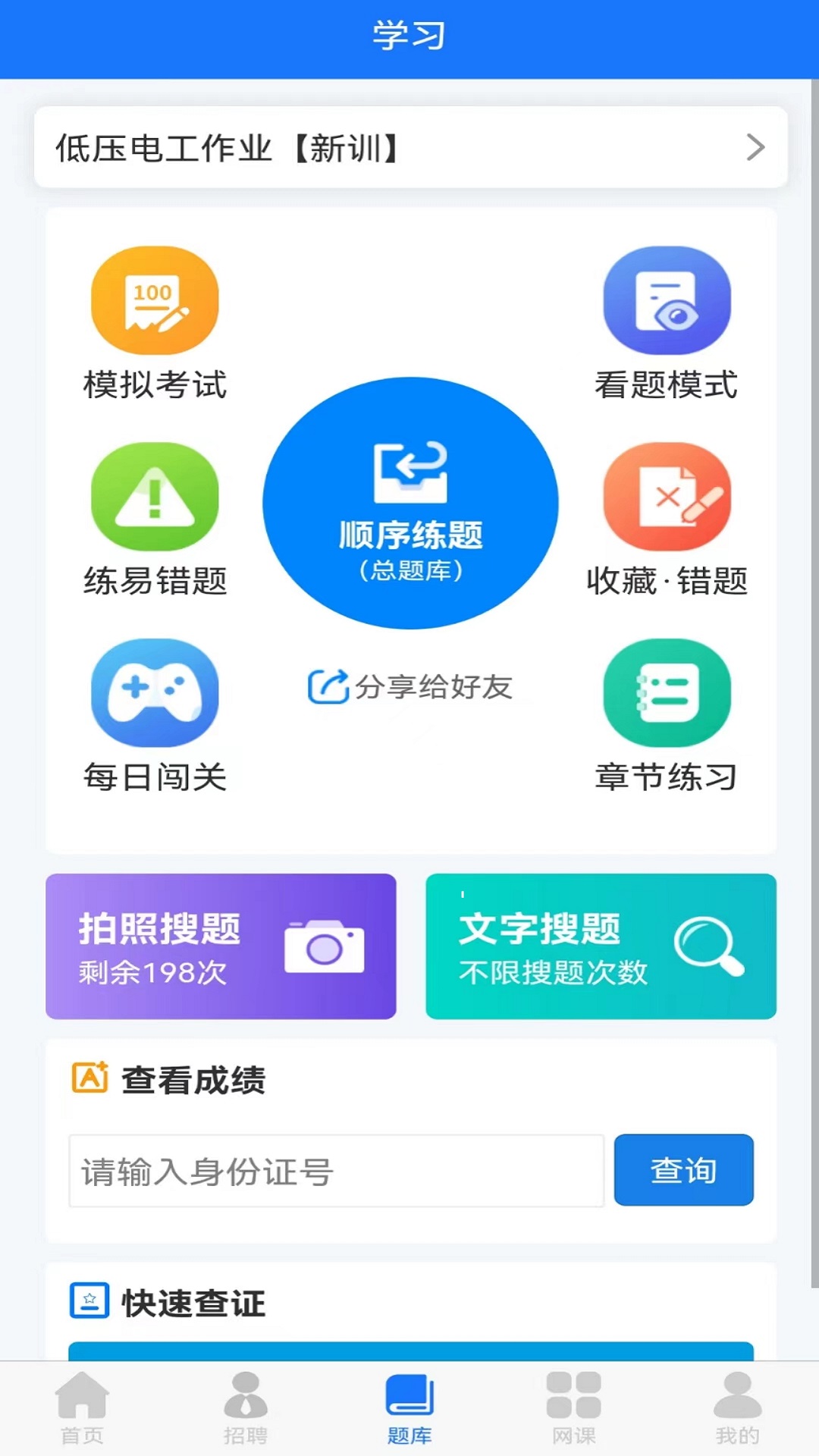Select the 看题模式 view questions mode icon

(x=667, y=300)
